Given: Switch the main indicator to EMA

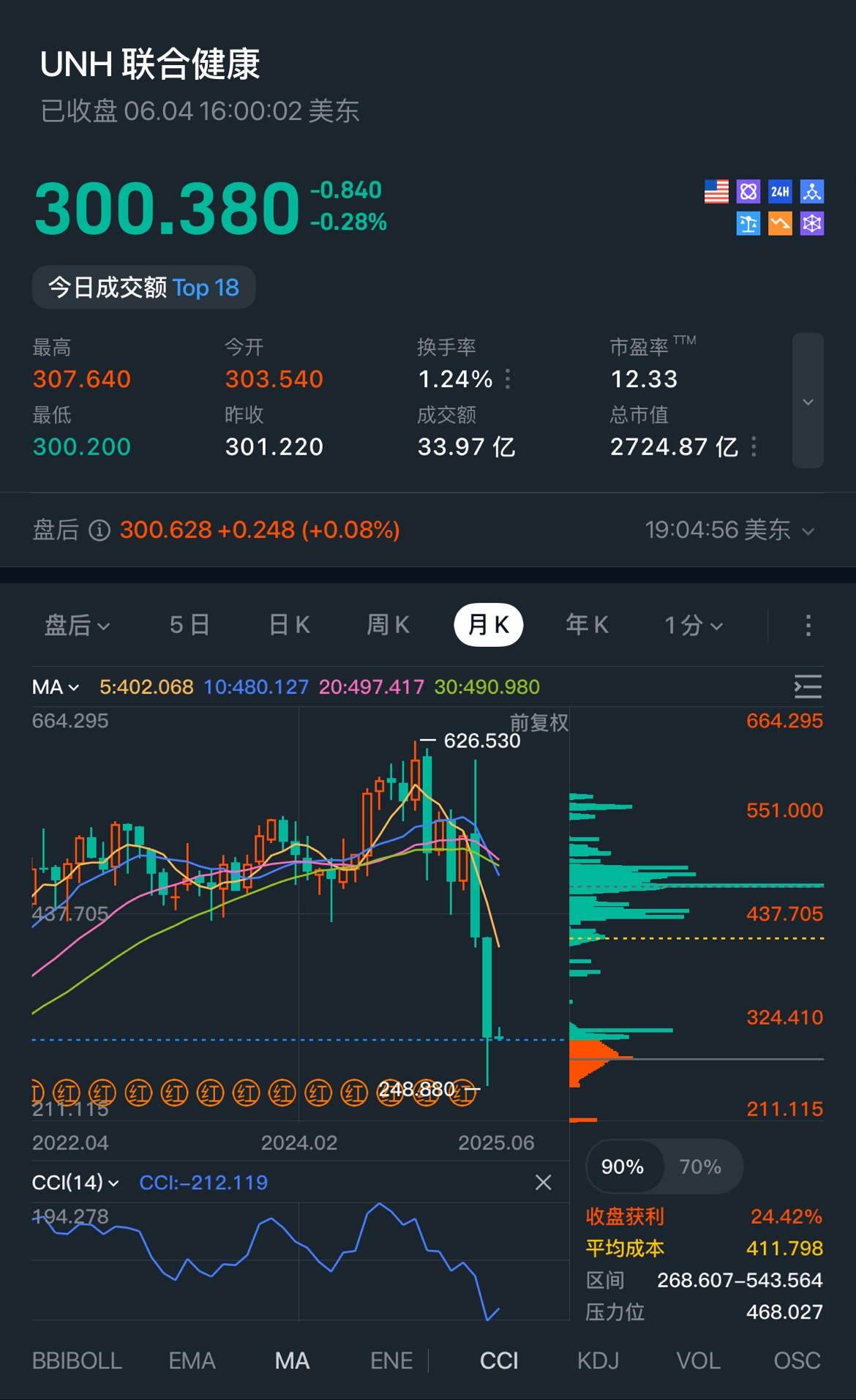Looking at the screenshot, I should (x=192, y=1361).
